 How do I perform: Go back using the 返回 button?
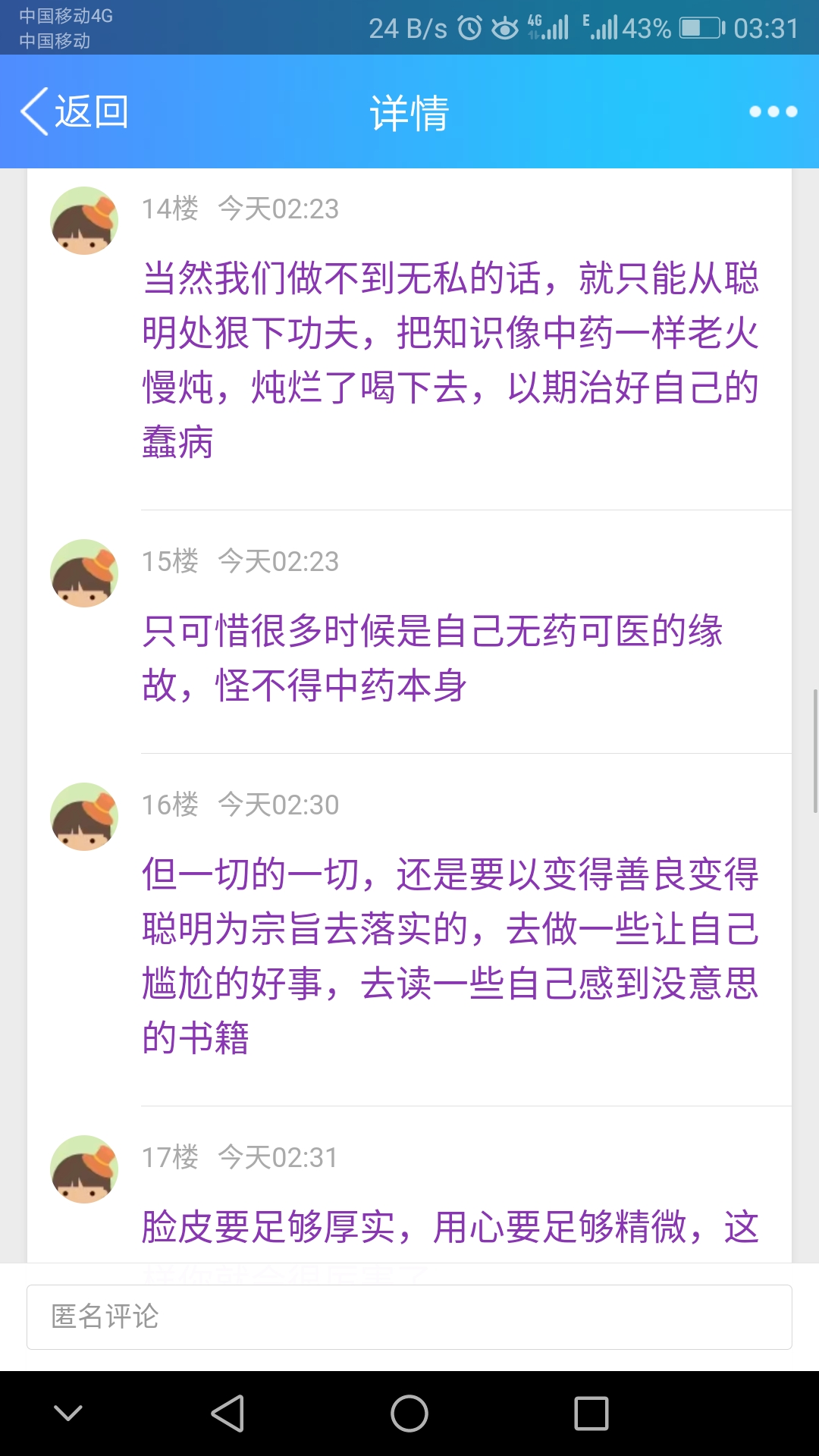click(x=74, y=112)
